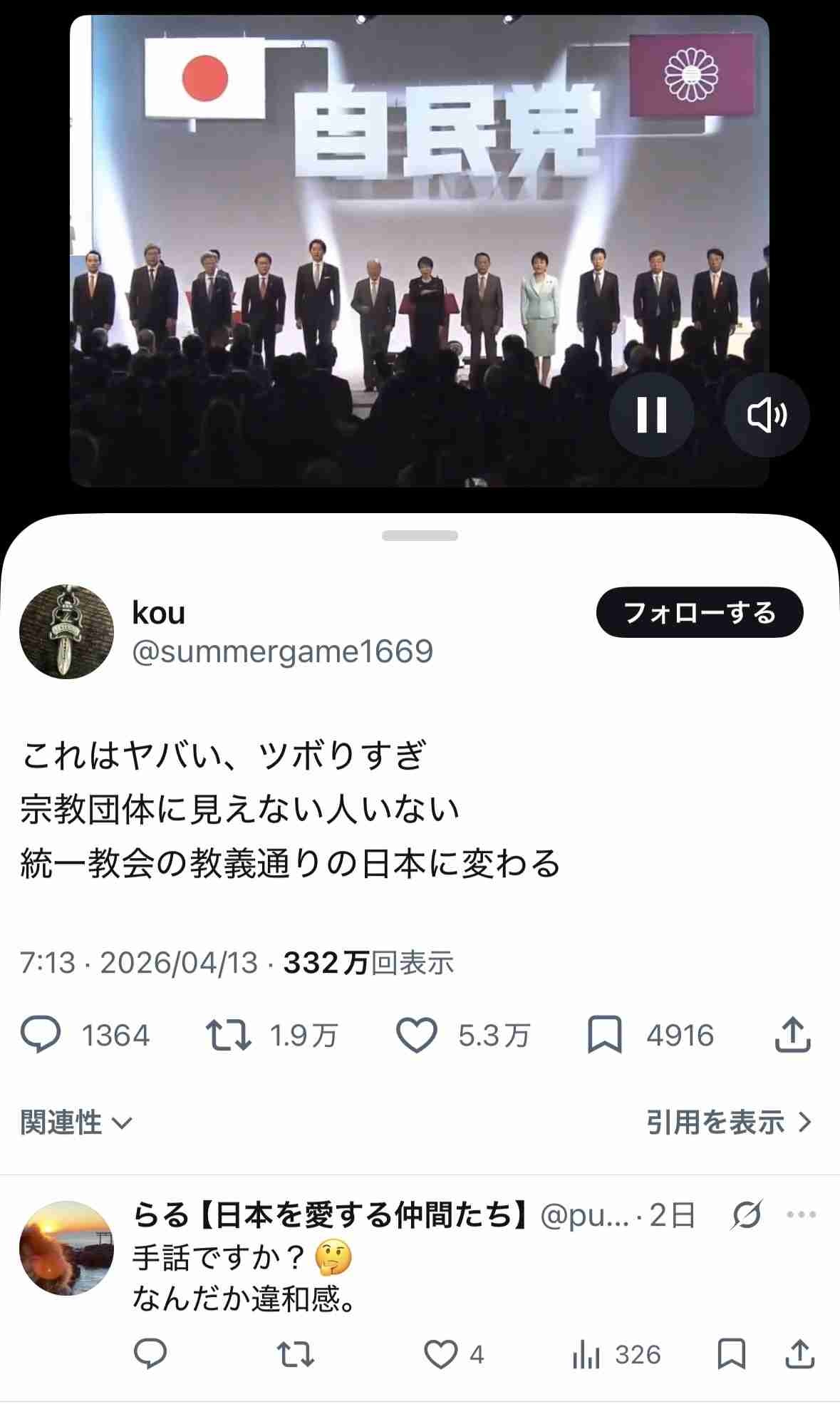Image resolution: width=840 pixels, height=1404 pixels.
Task: Share らる's comment
Action: coord(799,1354)
